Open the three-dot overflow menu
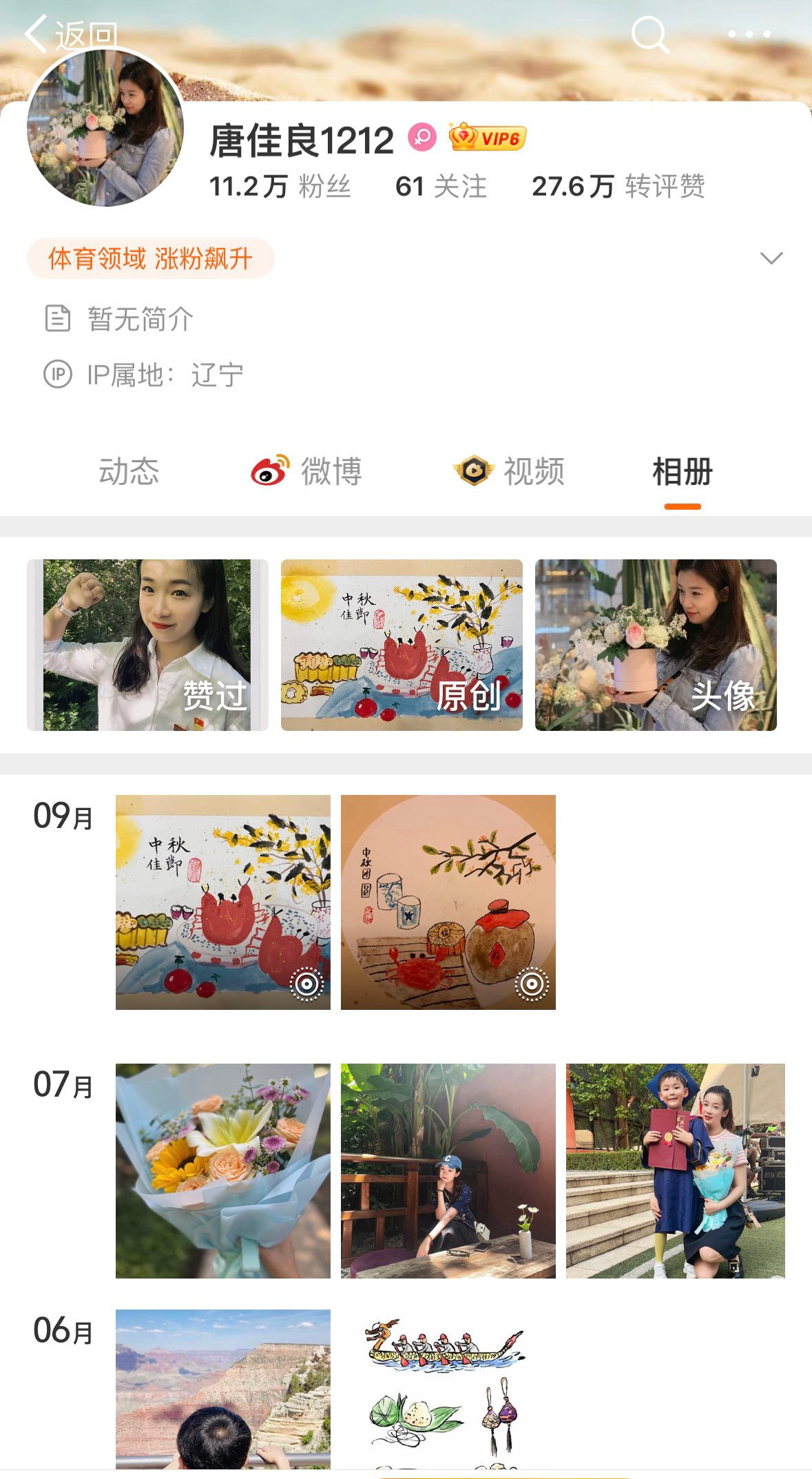The height and width of the screenshot is (1479, 812). (749, 34)
